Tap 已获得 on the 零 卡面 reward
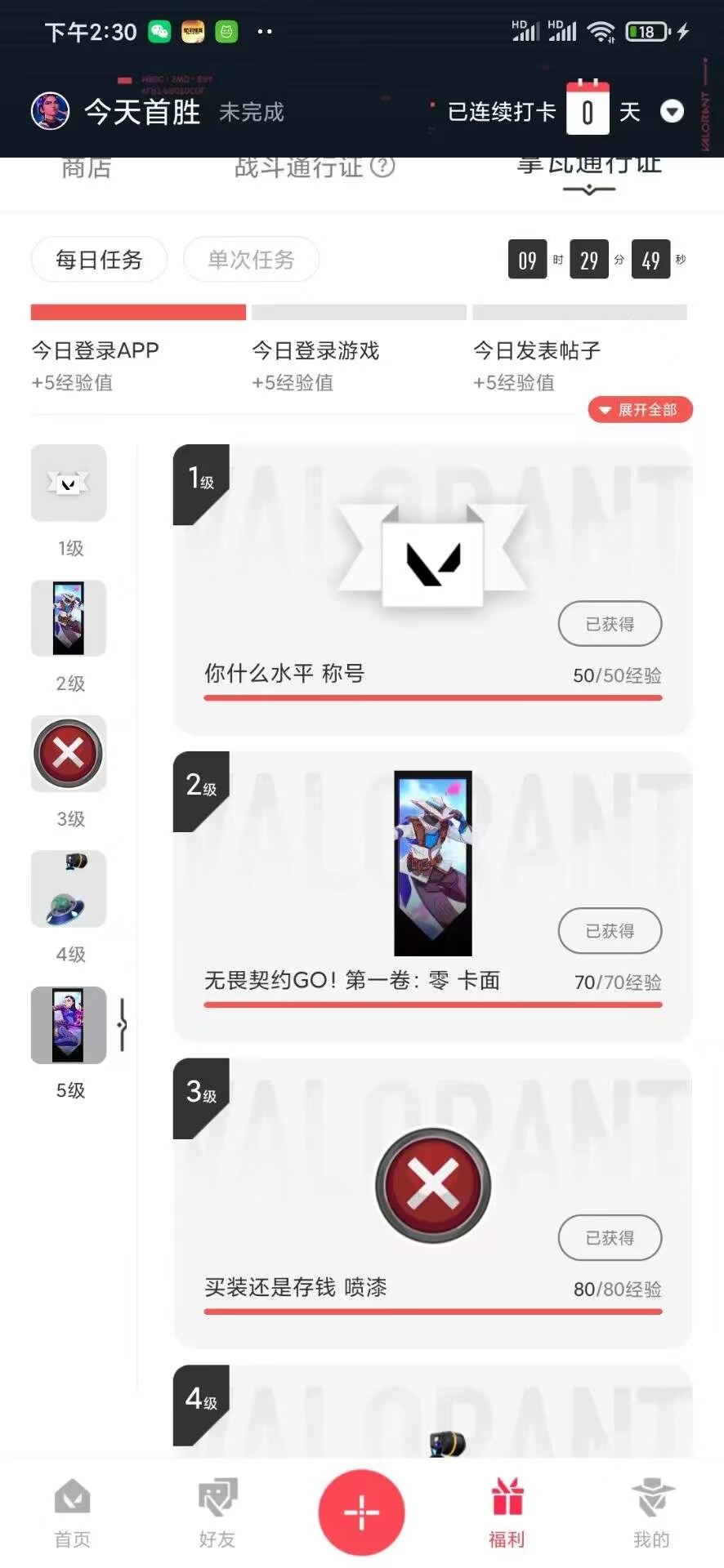724x1568 pixels. (x=610, y=931)
